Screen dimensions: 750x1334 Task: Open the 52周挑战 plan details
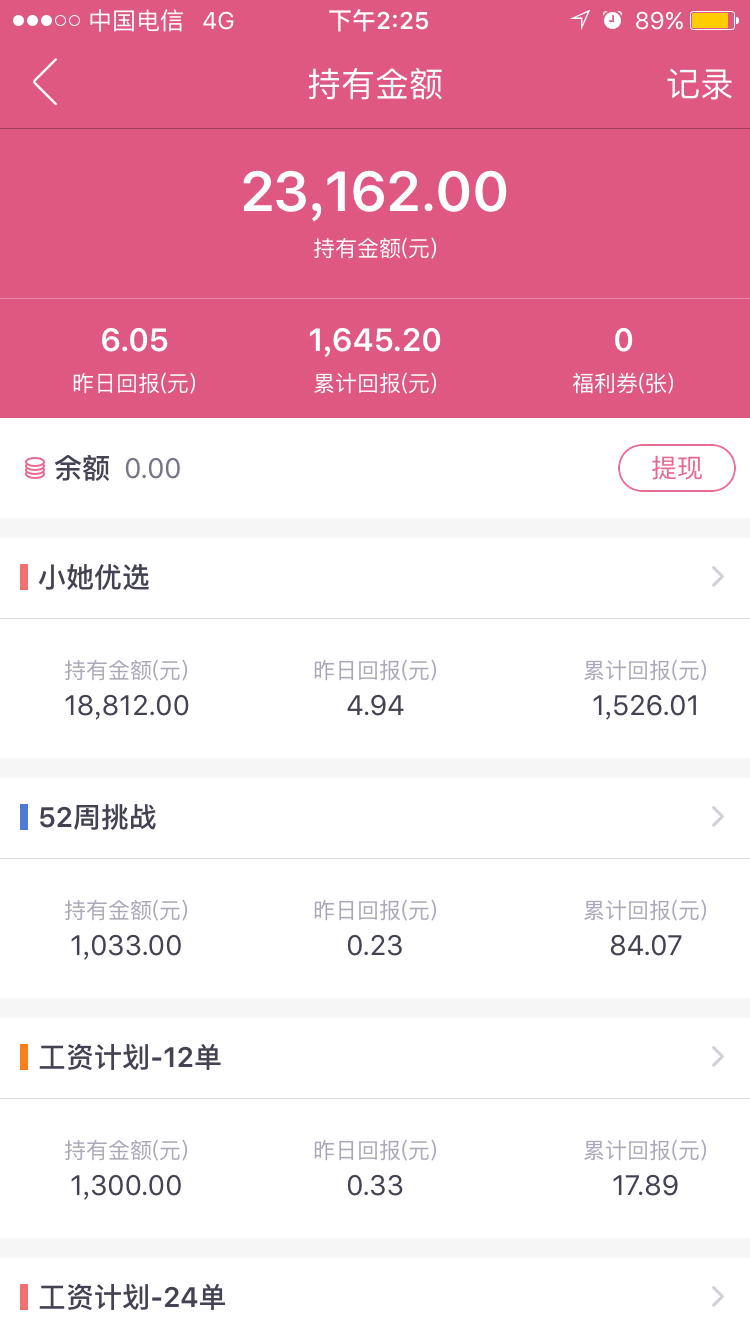375,818
